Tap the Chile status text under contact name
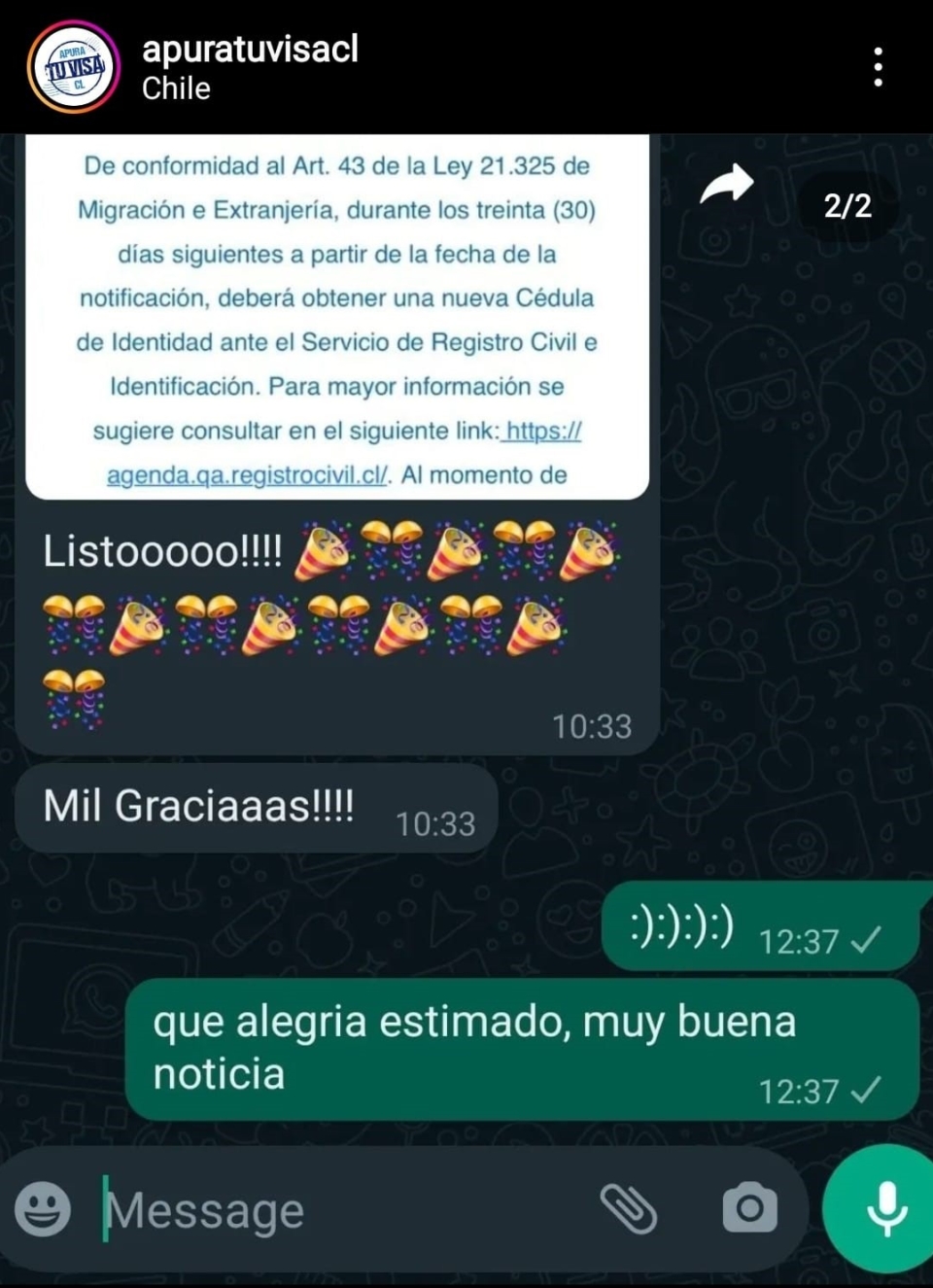The height and width of the screenshot is (1288, 933). (x=175, y=88)
